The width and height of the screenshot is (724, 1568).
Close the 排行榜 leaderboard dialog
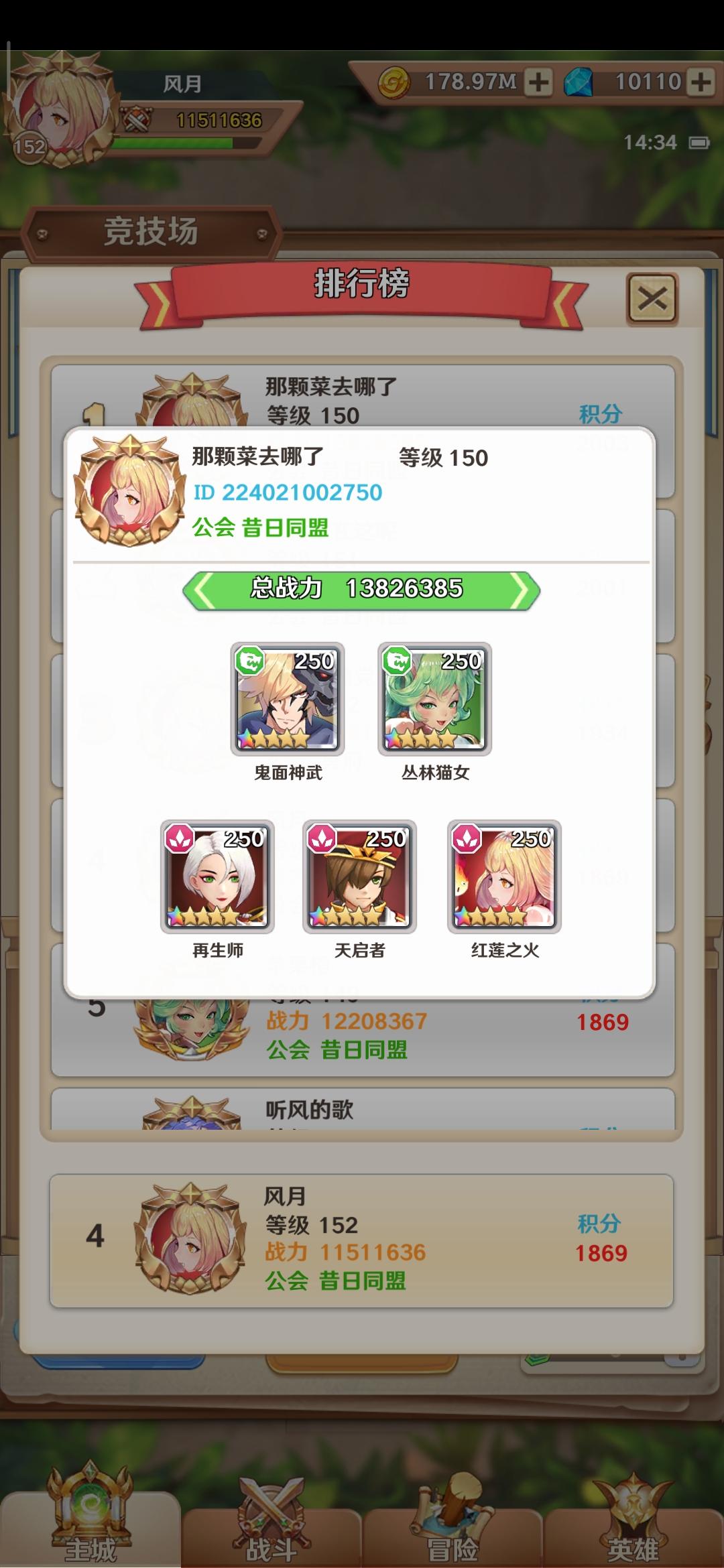click(652, 300)
